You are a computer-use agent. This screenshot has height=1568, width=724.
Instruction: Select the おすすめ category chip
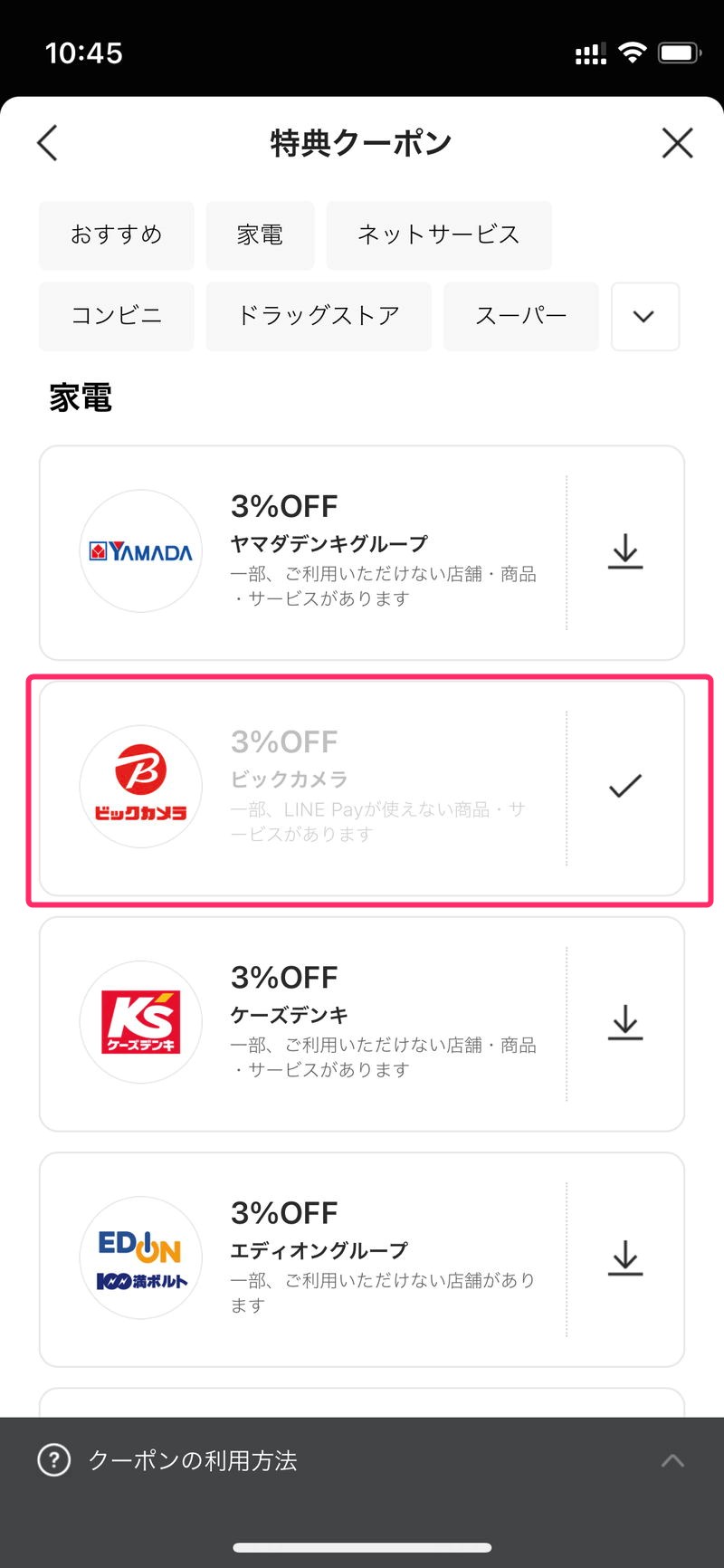click(x=117, y=235)
